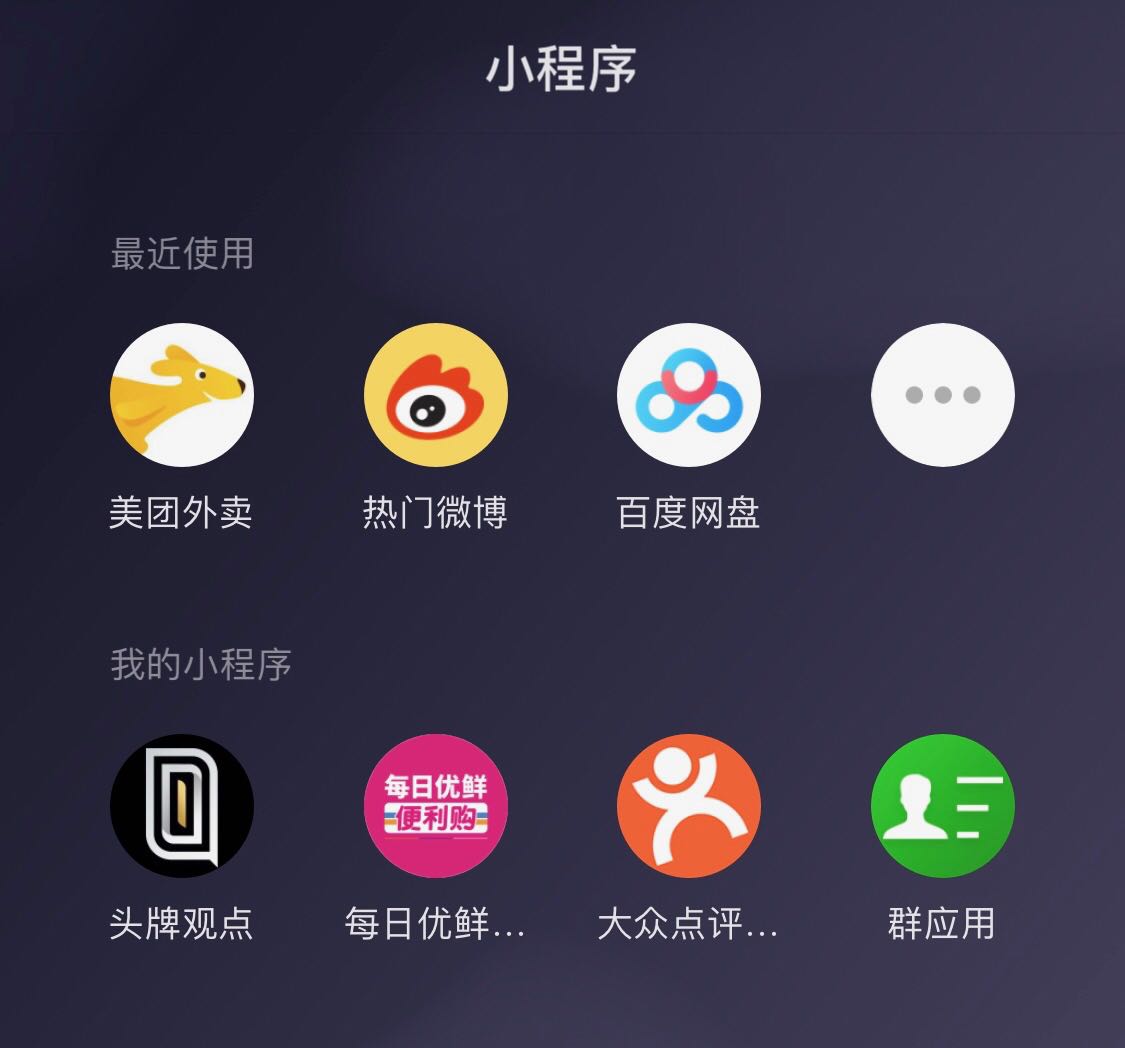1125x1048 pixels.
Task: Launch the 热门微博 mini program
Action: (435, 395)
